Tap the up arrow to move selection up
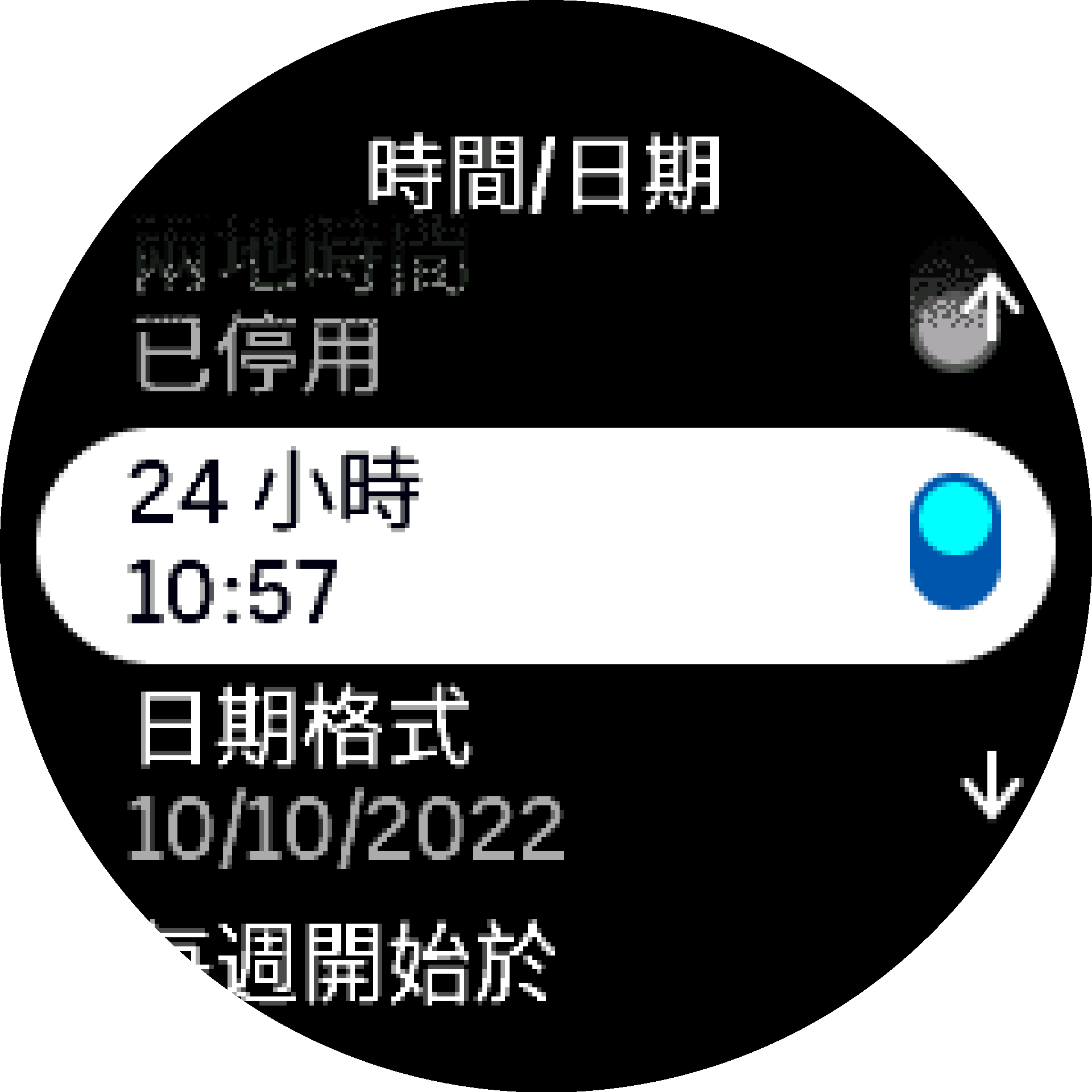This screenshot has height=1092, width=1092. coord(991,307)
